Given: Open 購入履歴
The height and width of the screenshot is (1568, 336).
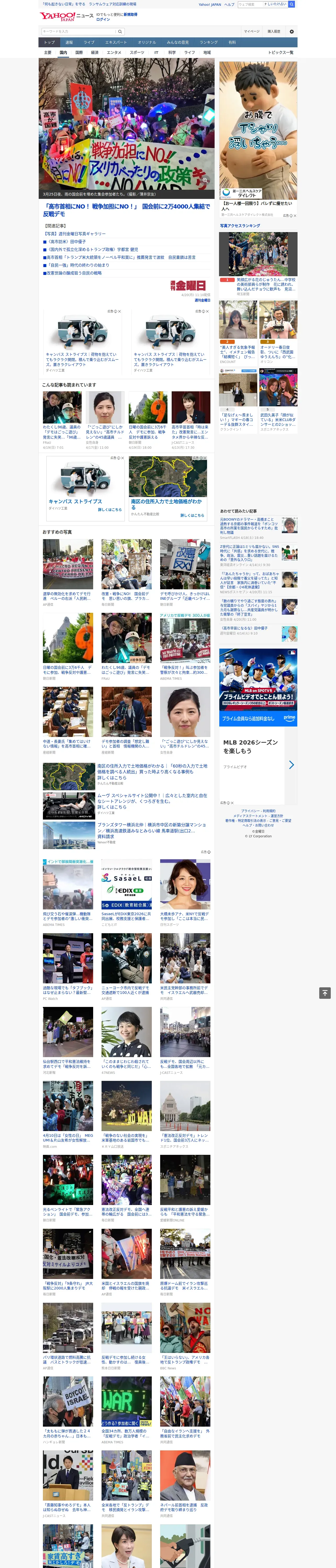Looking at the screenshot, I should (274, 32).
